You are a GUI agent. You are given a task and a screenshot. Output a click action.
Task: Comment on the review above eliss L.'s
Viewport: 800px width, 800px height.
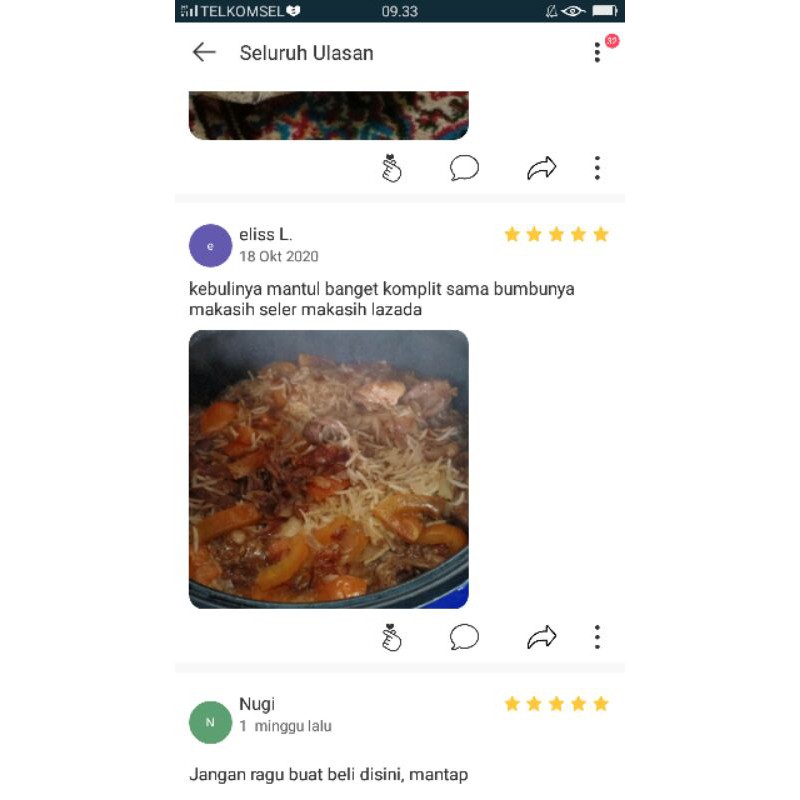[x=464, y=168]
